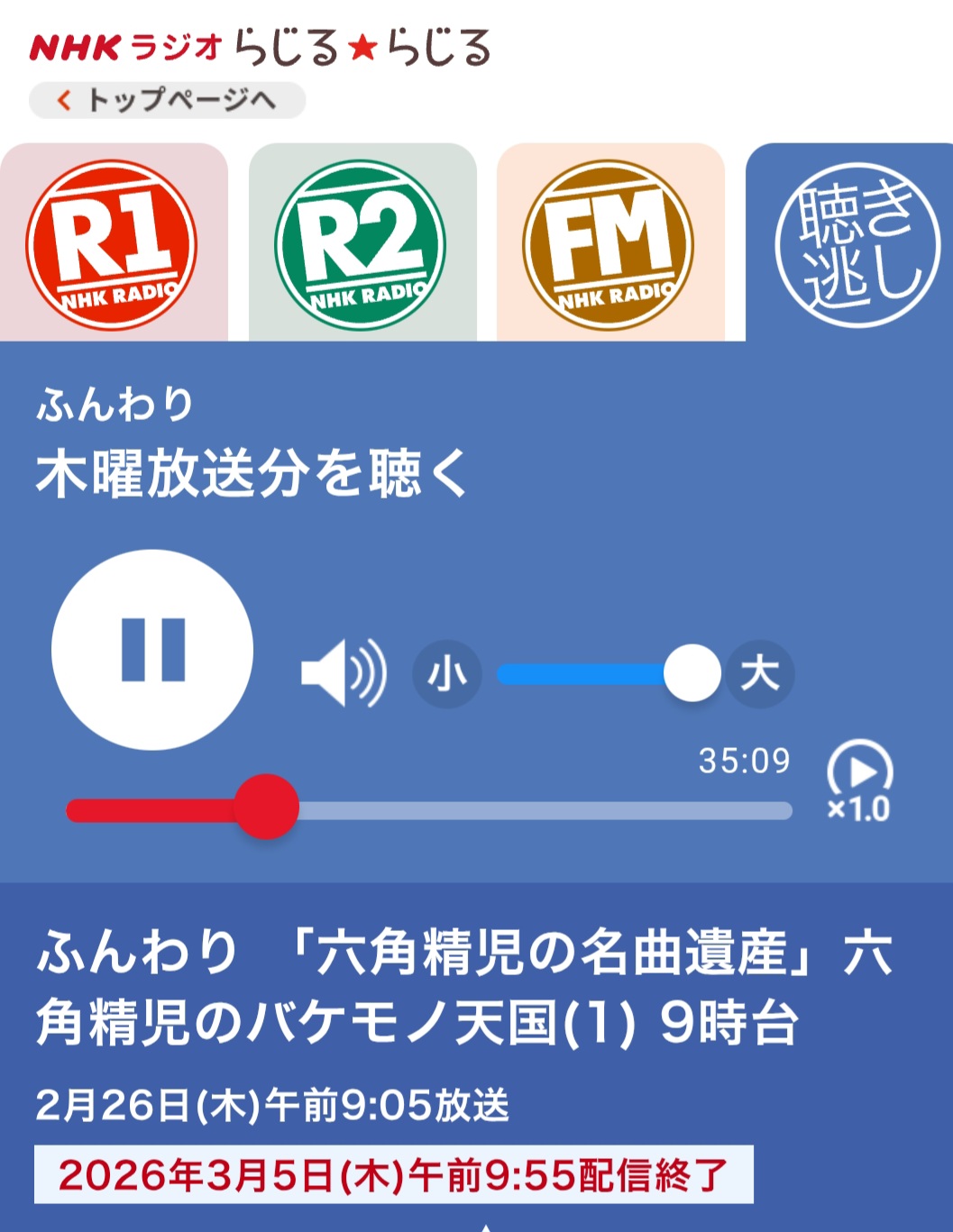Open the 聴き逃し tab
953x1232 pixels.
(857, 244)
